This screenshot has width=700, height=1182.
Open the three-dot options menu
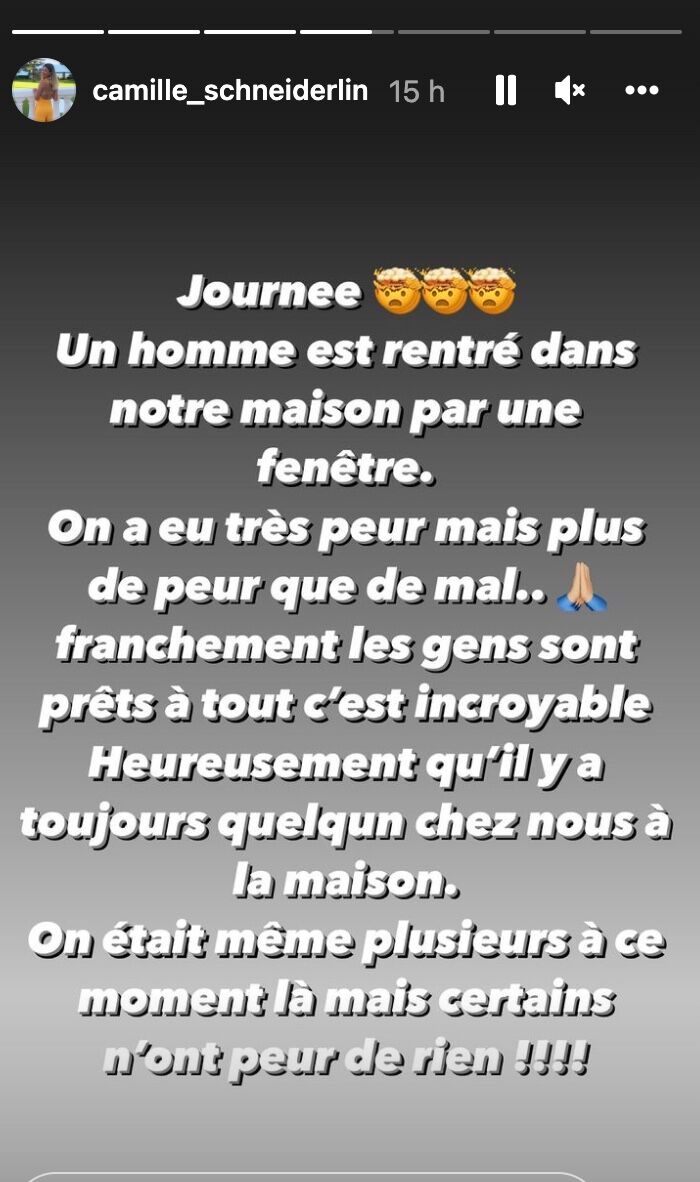tap(642, 91)
